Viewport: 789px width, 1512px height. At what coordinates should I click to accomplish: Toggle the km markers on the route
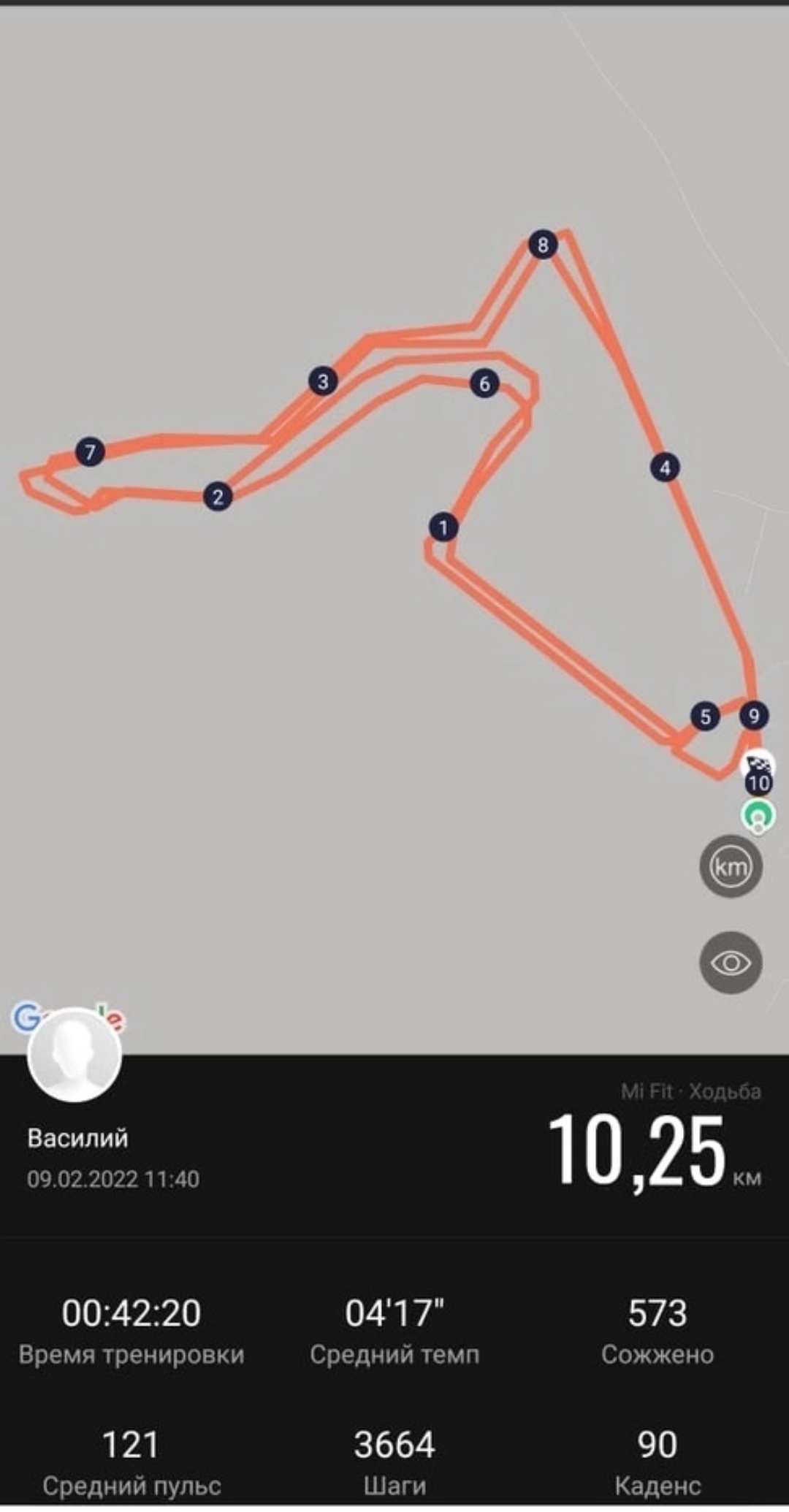coord(731,867)
